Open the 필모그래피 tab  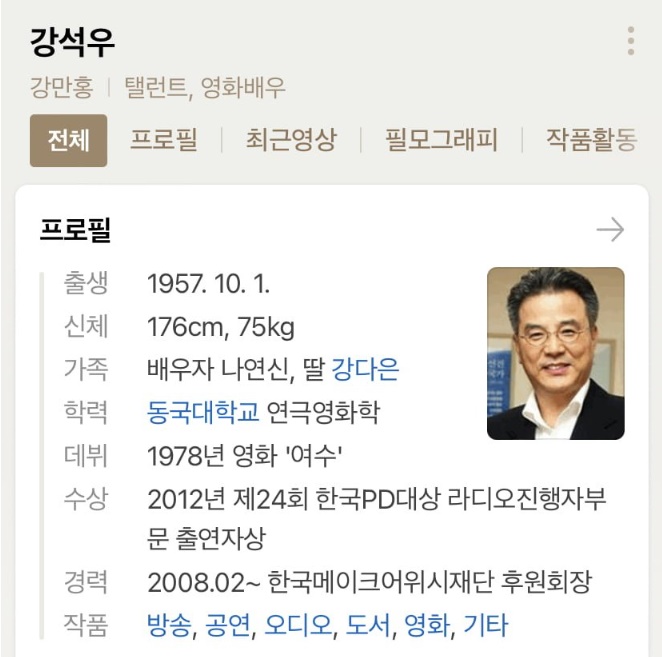coord(441,140)
